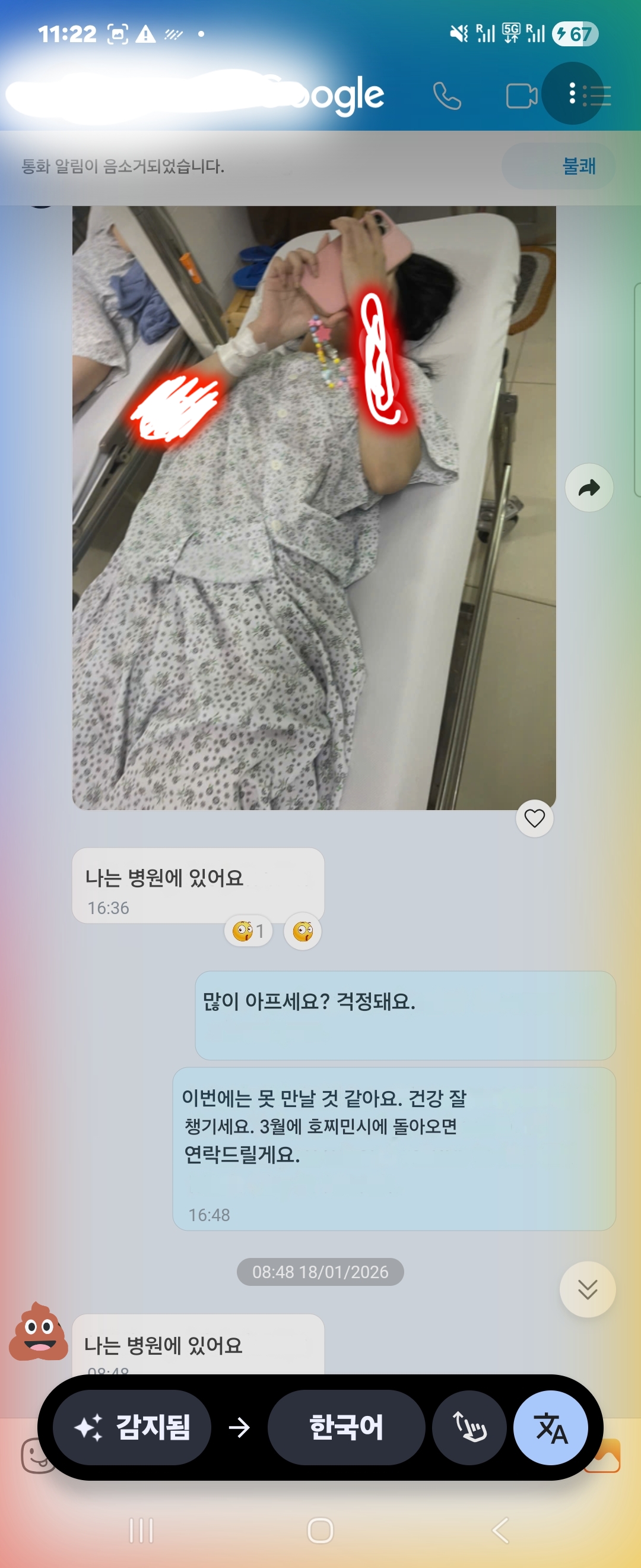Enable tap-to-select translation mode

469,1427
